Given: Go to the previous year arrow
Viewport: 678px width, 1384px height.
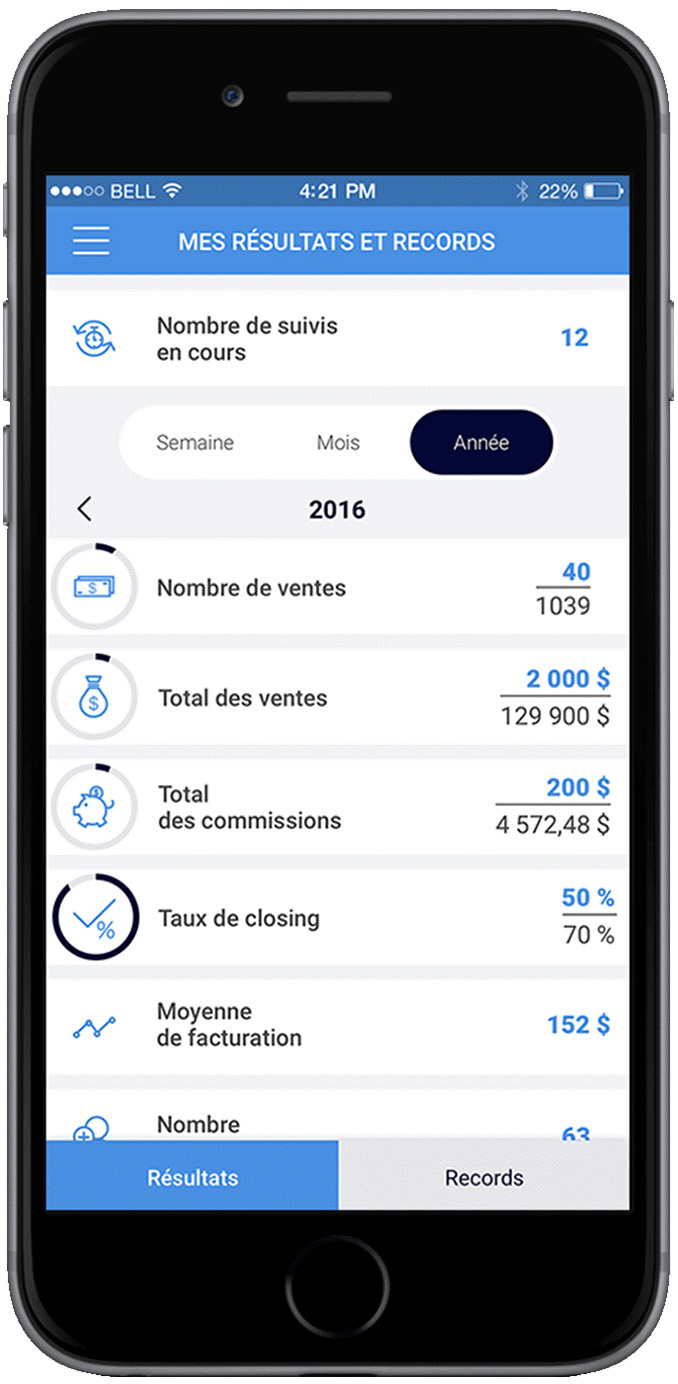Looking at the screenshot, I should tap(84, 509).
